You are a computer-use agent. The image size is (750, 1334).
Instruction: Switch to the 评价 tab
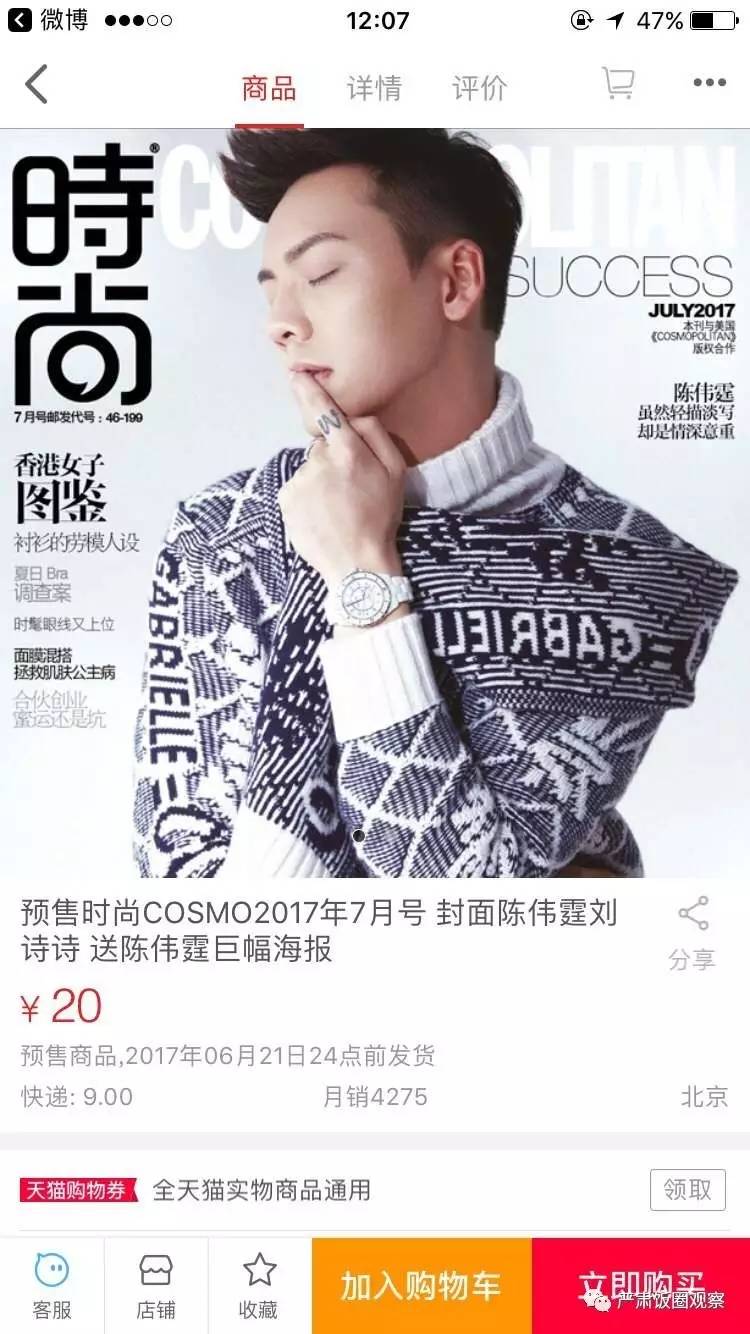click(x=478, y=88)
